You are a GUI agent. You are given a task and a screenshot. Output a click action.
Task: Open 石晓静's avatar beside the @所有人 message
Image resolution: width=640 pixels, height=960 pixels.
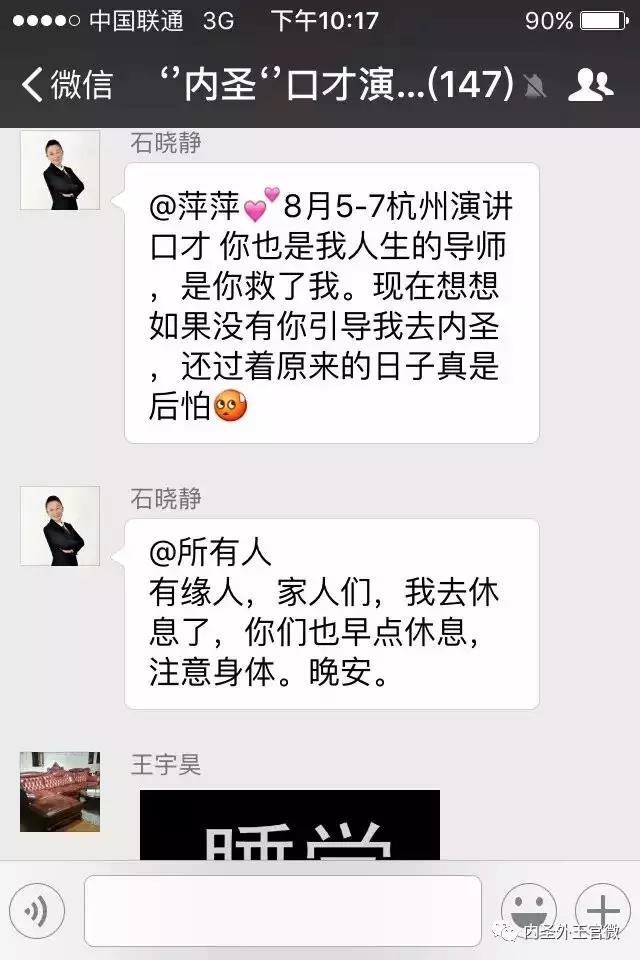click(x=60, y=526)
